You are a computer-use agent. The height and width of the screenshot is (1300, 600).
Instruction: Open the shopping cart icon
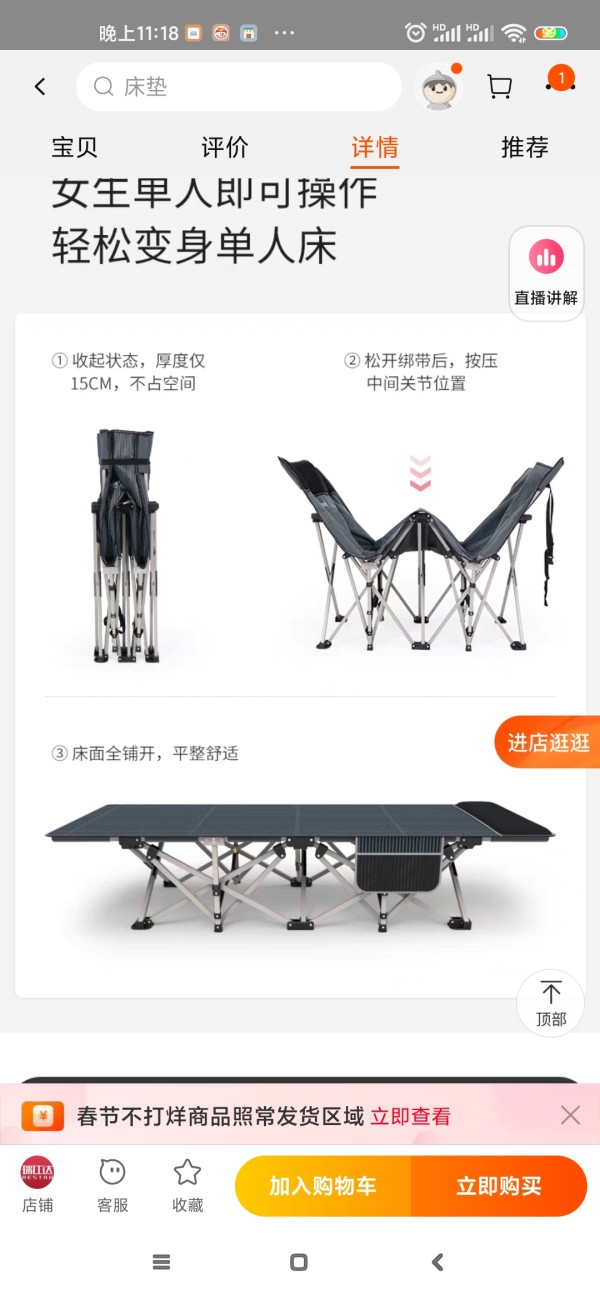(x=499, y=87)
